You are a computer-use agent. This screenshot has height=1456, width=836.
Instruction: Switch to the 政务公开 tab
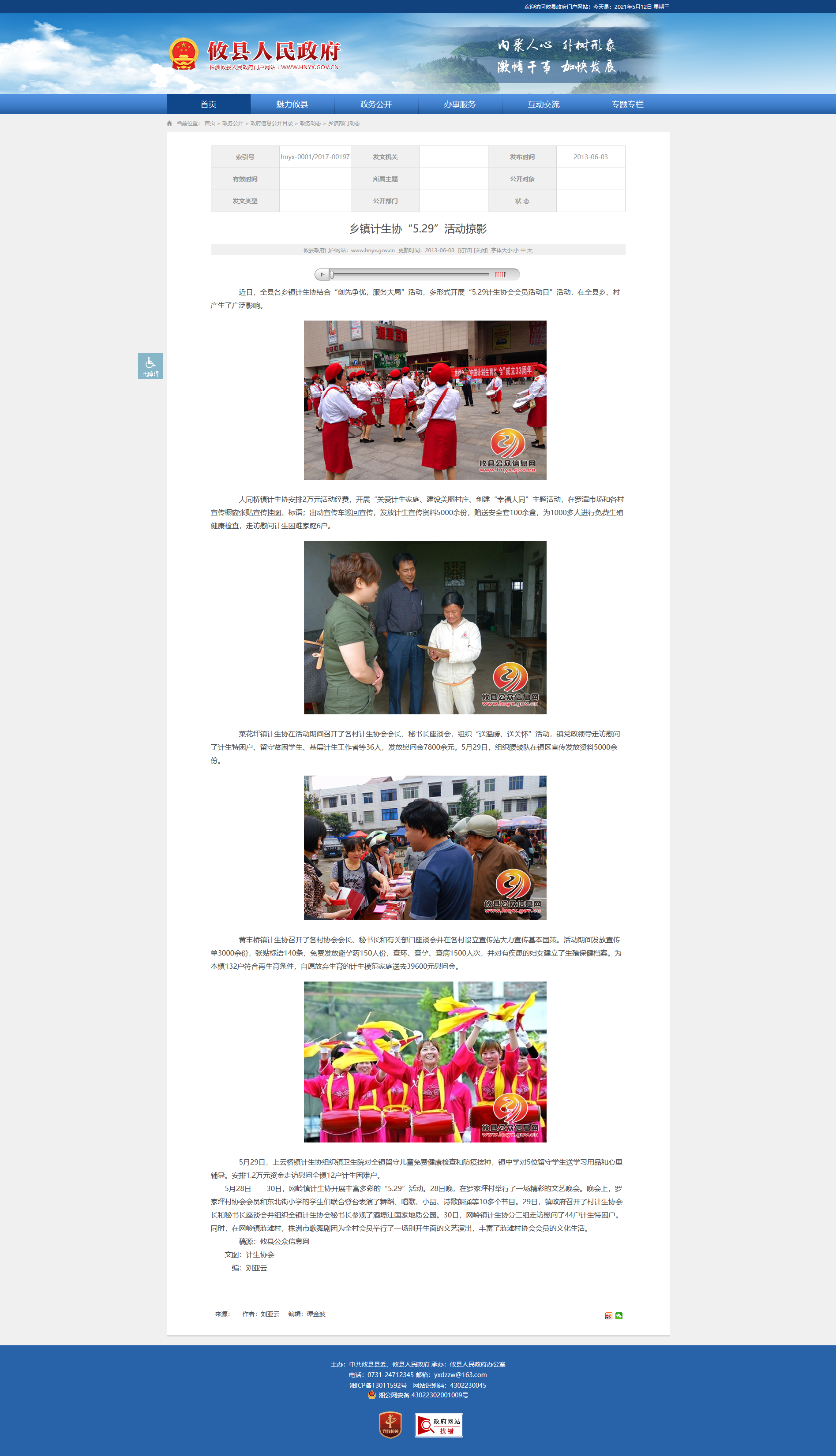click(x=375, y=104)
